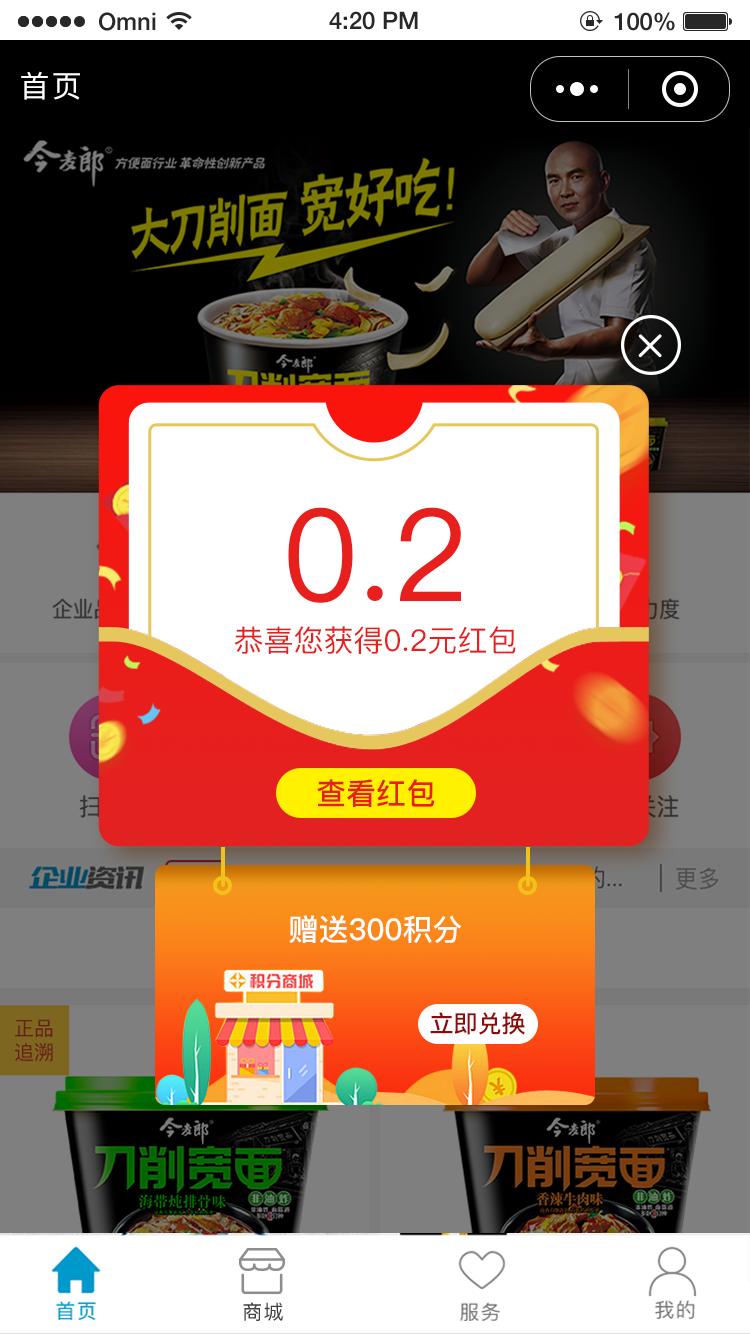The image size is (750, 1334).
Task: Select the 首页 home icon in tab bar
Action: 75,1269
